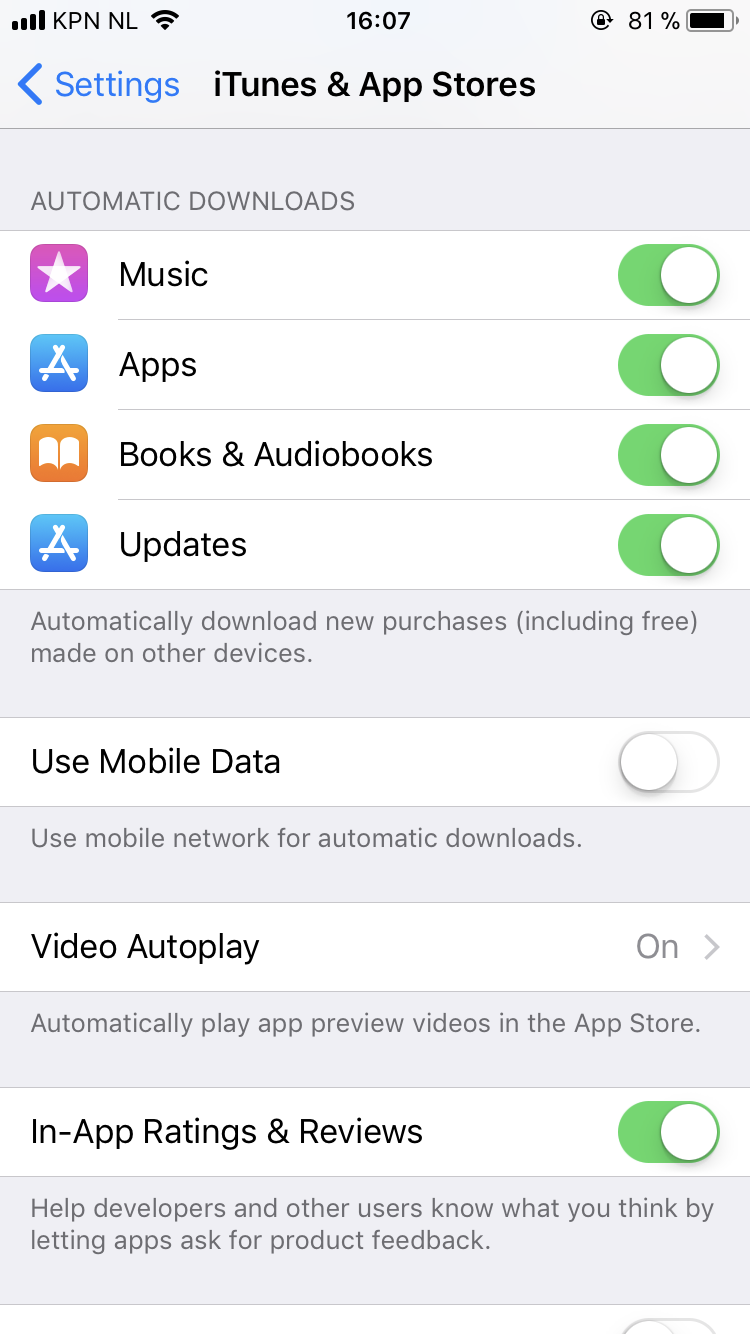Disable automatic Apps downloads
The height and width of the screenshot is (1334, 750).
tap(668, 365)
